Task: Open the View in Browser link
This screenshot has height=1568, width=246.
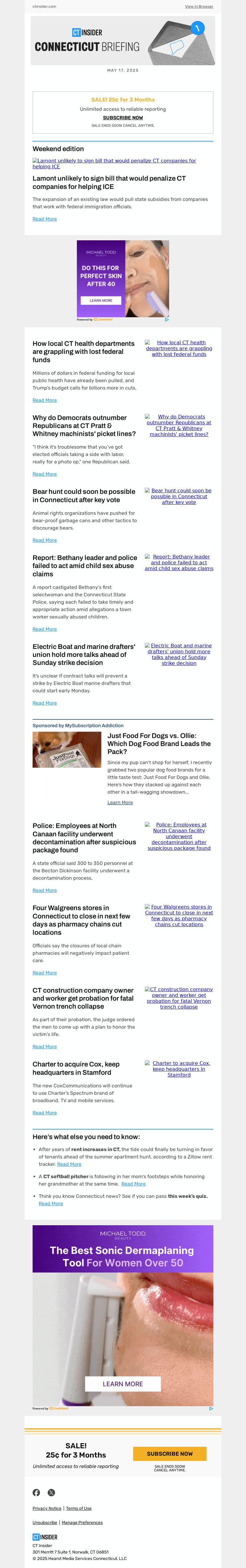Action: point(199,6)
